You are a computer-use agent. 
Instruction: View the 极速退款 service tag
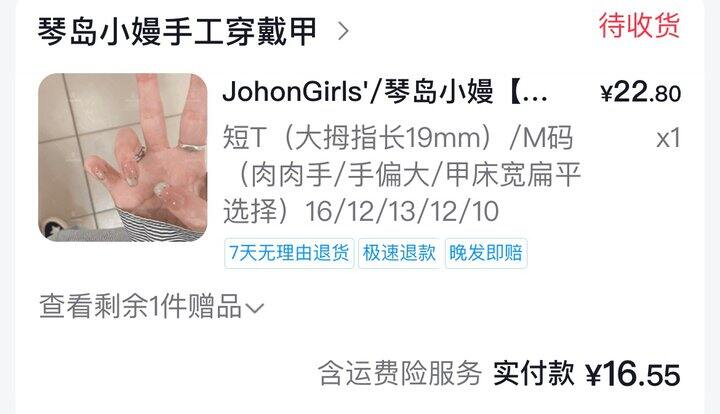coord(399,253)
